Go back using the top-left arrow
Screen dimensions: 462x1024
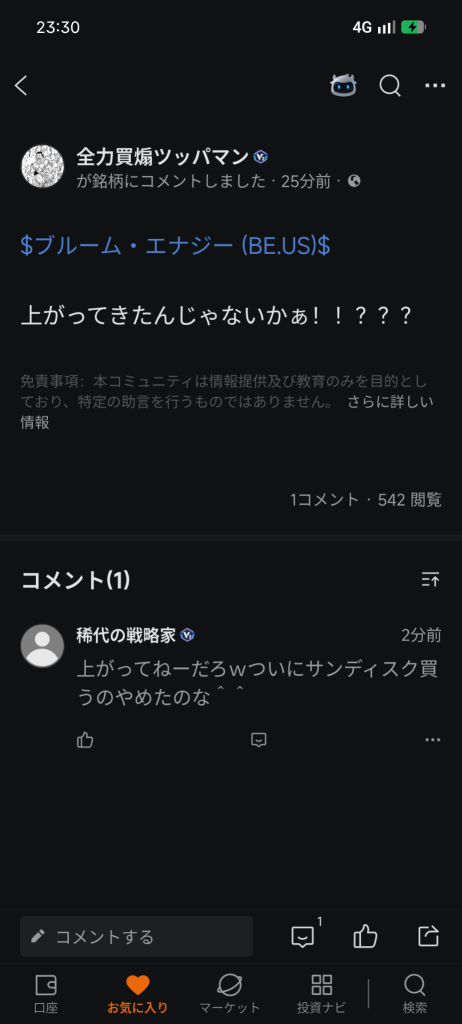point(22,86)
